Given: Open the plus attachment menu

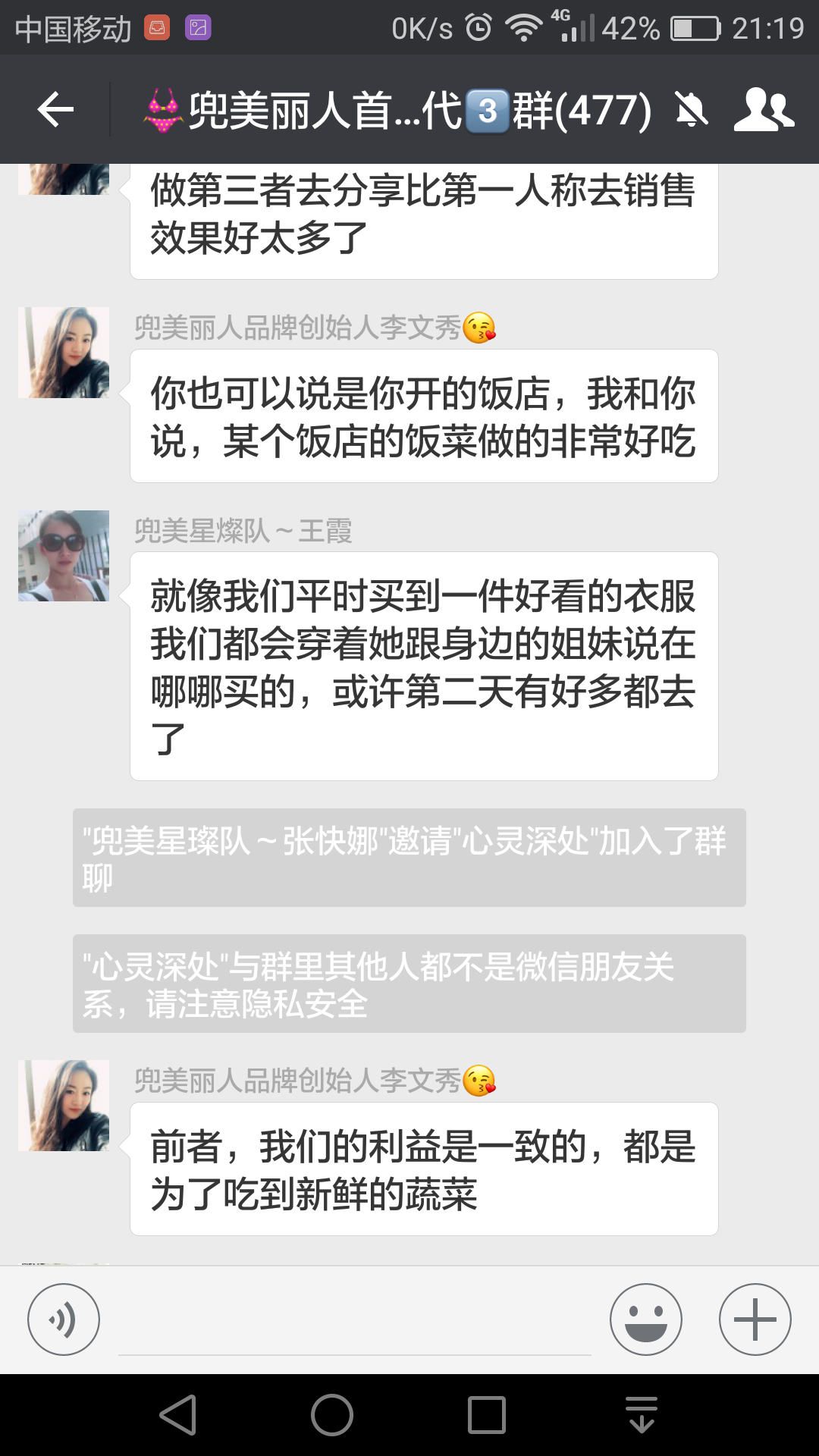Looking at the screenshot, I should (x=755, y=1319).
